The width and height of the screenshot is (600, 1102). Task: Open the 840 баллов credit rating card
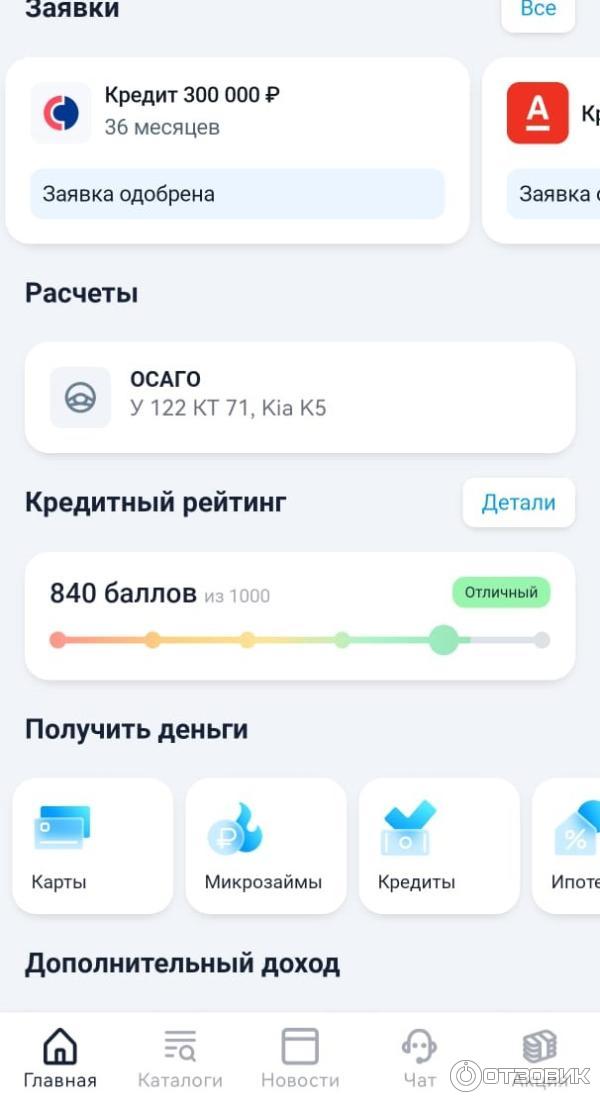300,616
